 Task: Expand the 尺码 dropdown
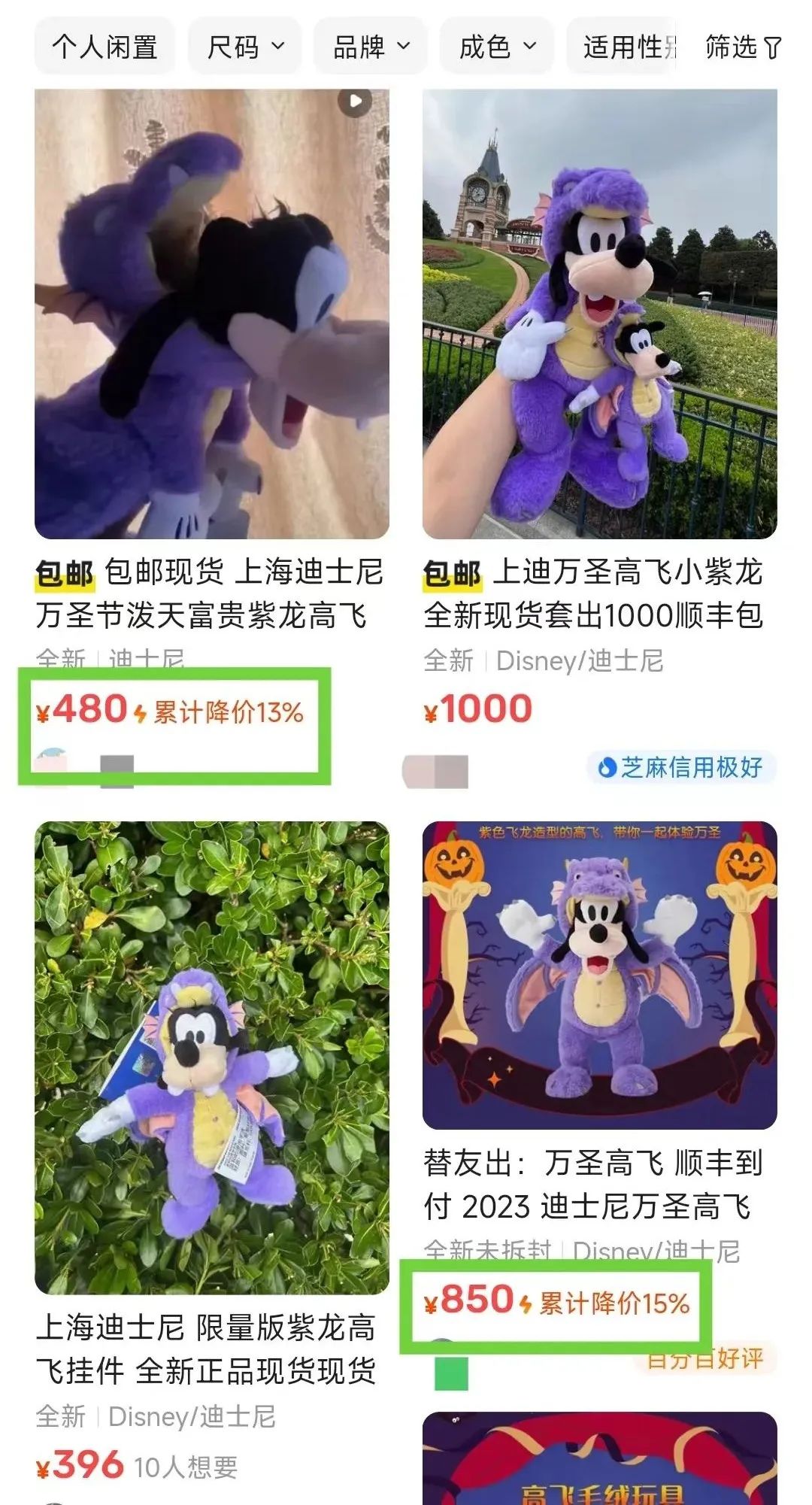(245, 47)
